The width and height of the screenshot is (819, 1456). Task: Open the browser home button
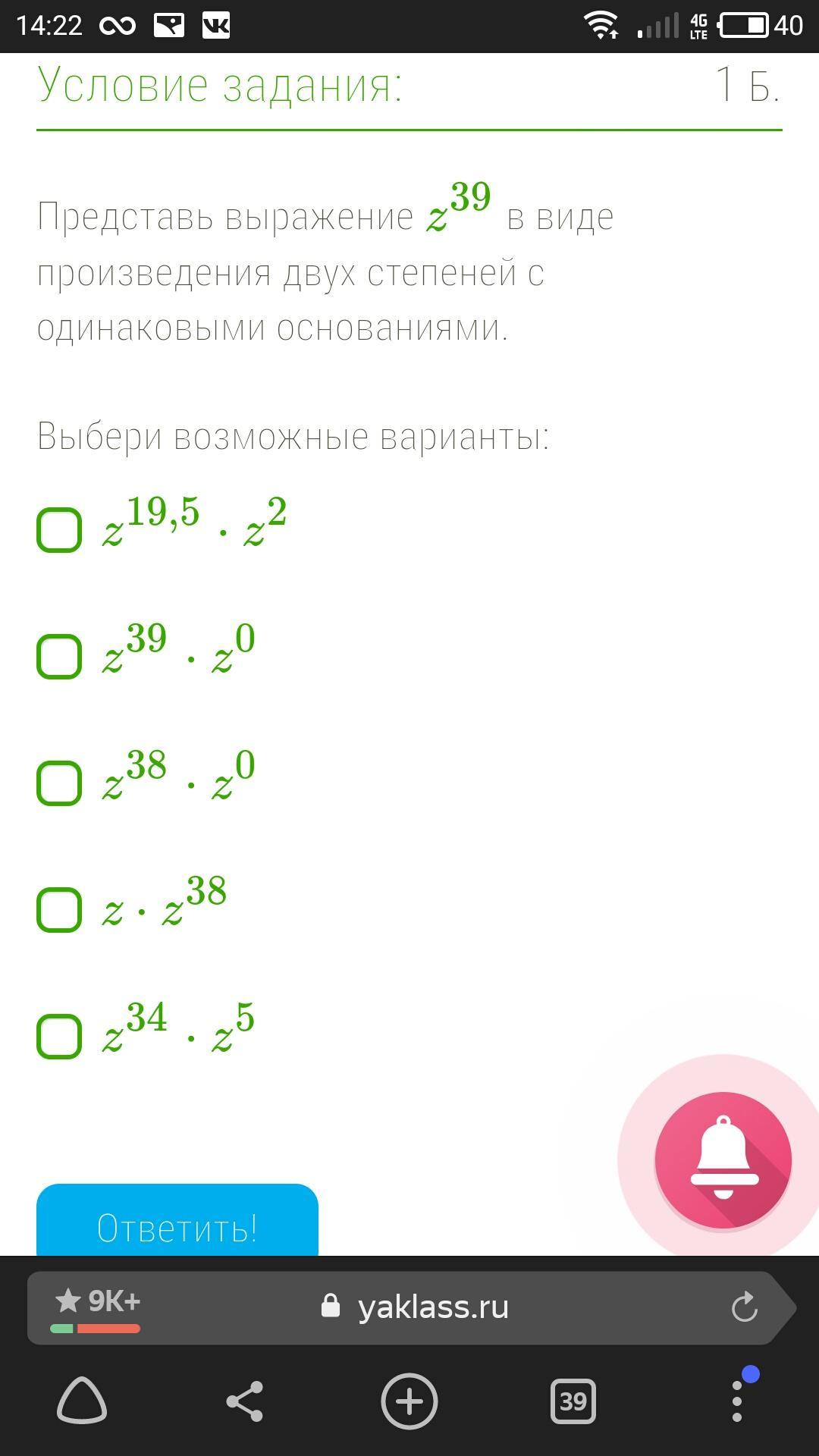(x=82, y=1401)
